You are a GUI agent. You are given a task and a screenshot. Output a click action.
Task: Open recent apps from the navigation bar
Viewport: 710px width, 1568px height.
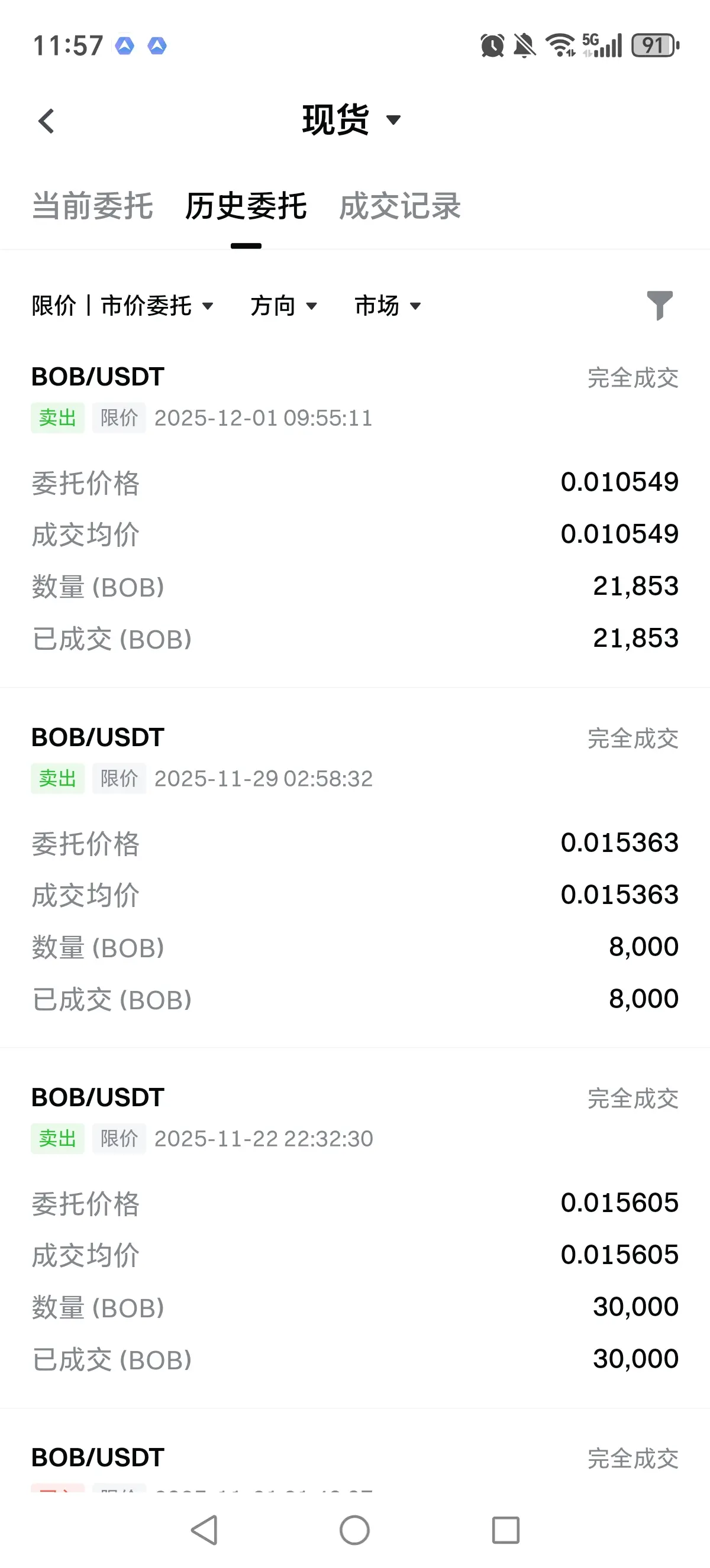tap(505, 1530)
